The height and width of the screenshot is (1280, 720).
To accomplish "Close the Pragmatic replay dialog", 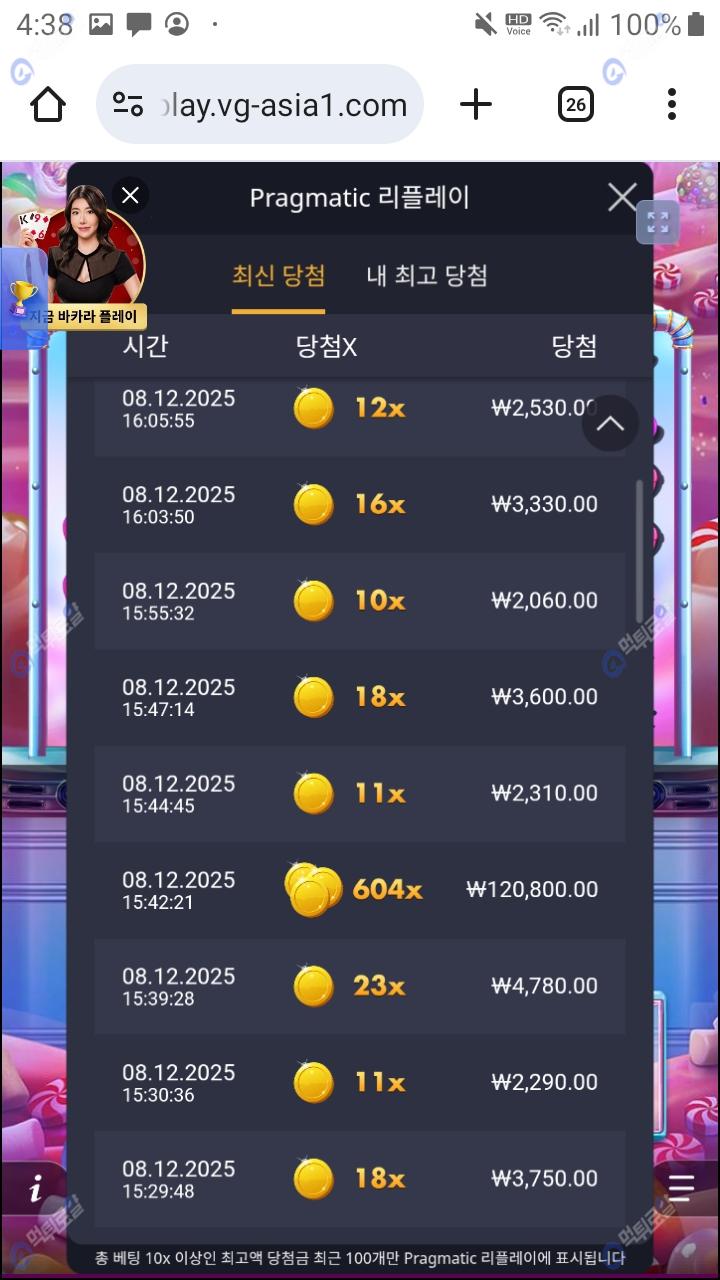I will (x=622, y=197).
